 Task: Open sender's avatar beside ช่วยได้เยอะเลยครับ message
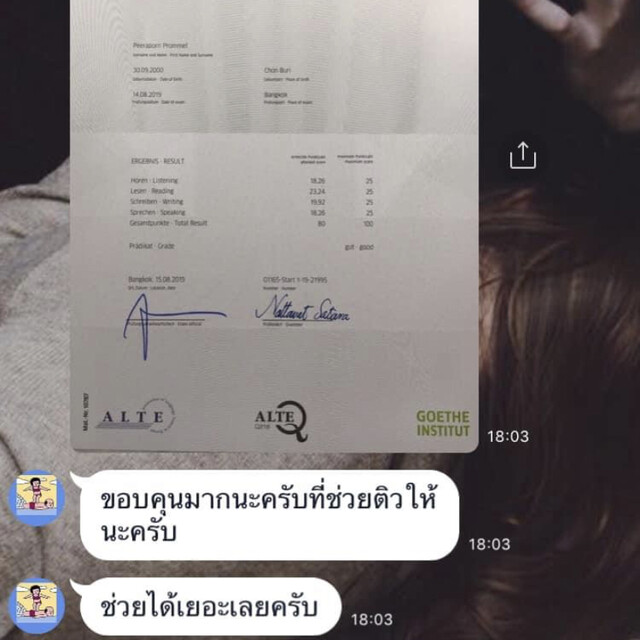(x=38, y=607)
